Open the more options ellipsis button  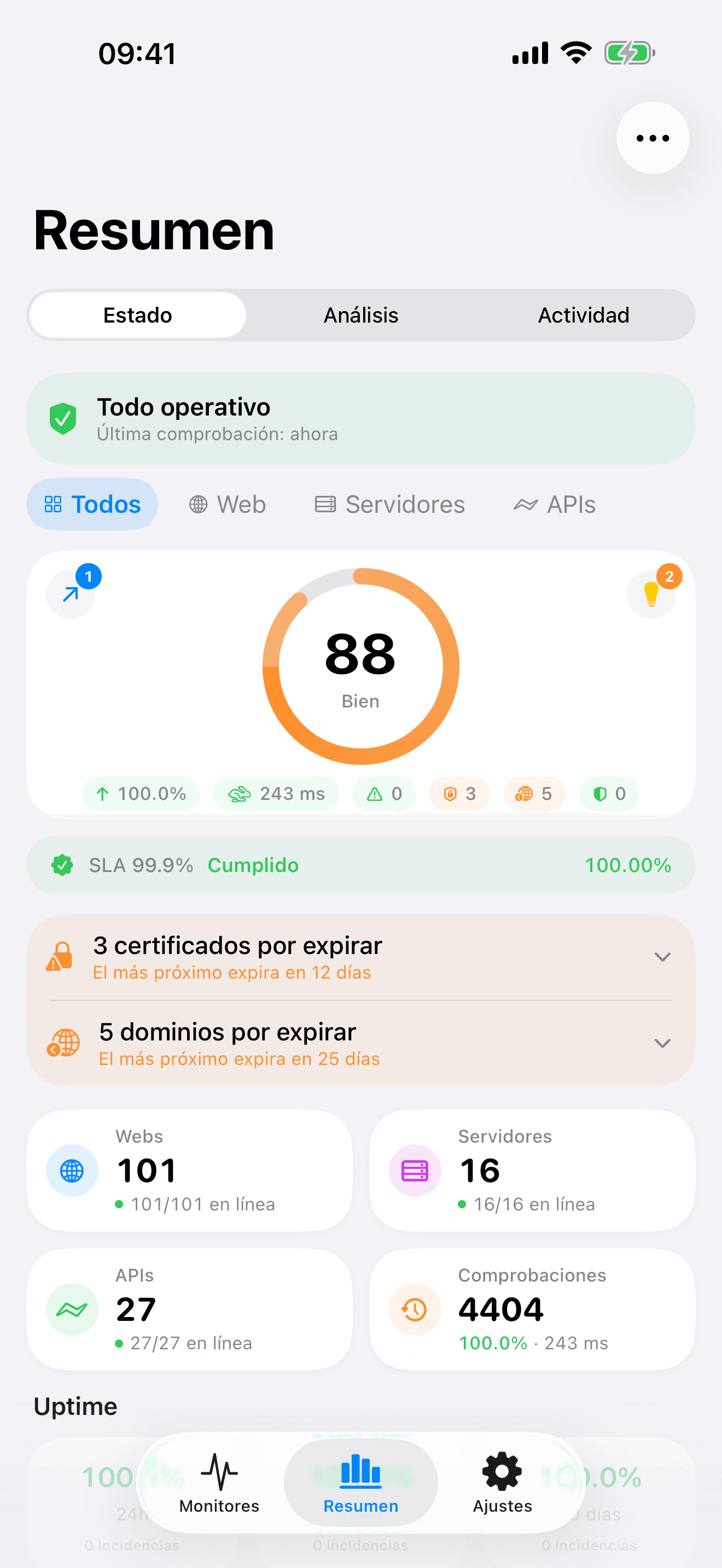point(652,138)
